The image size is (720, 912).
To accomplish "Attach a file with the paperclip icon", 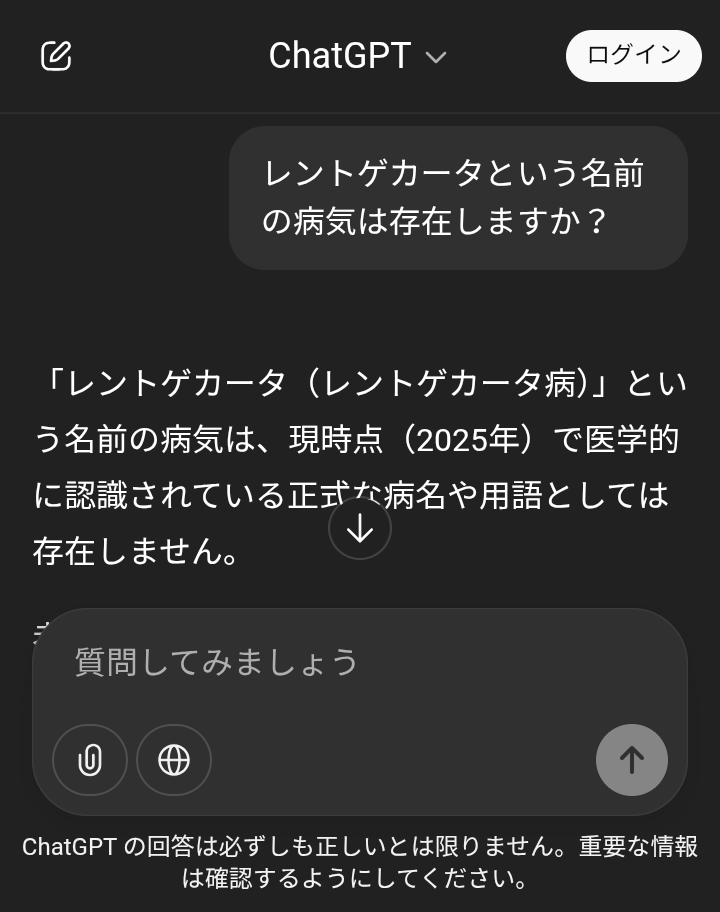I will click(x=90, y=761).
